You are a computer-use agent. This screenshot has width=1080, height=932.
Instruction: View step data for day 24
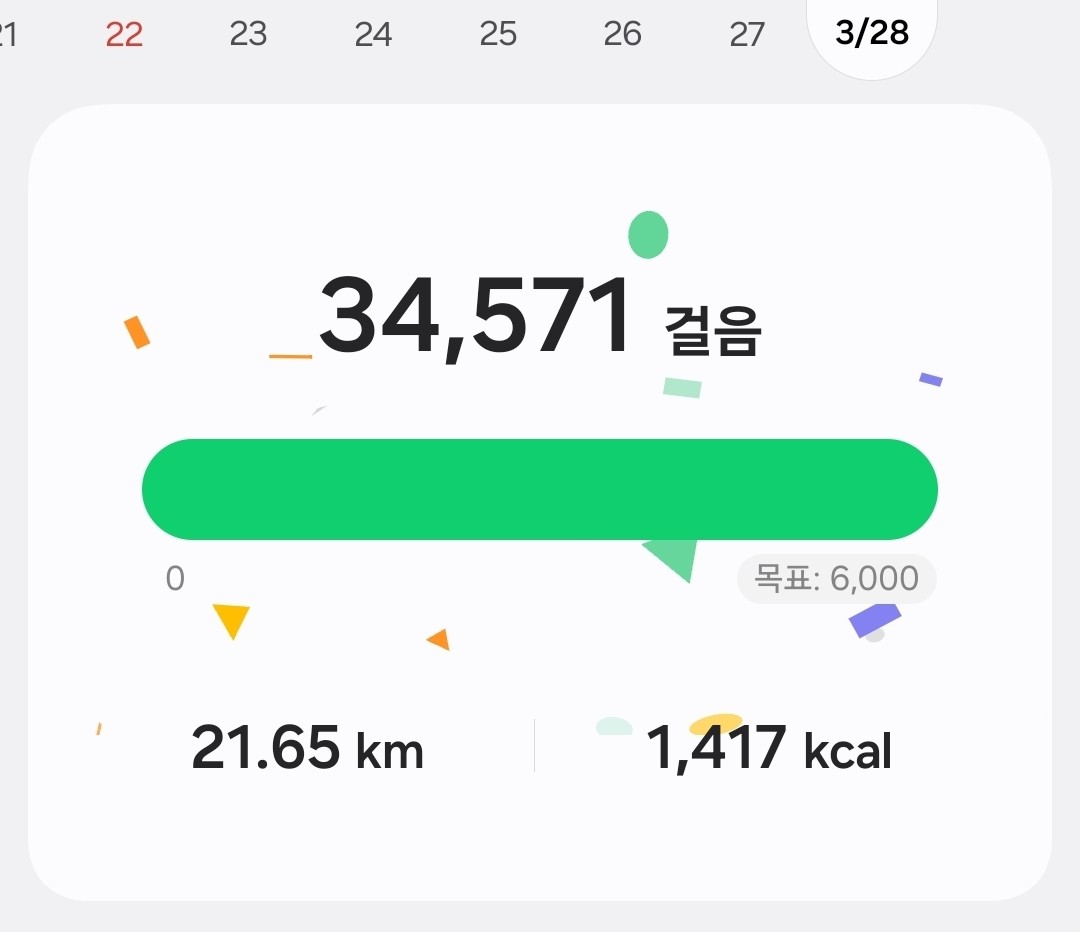click(x=373, y=35)
